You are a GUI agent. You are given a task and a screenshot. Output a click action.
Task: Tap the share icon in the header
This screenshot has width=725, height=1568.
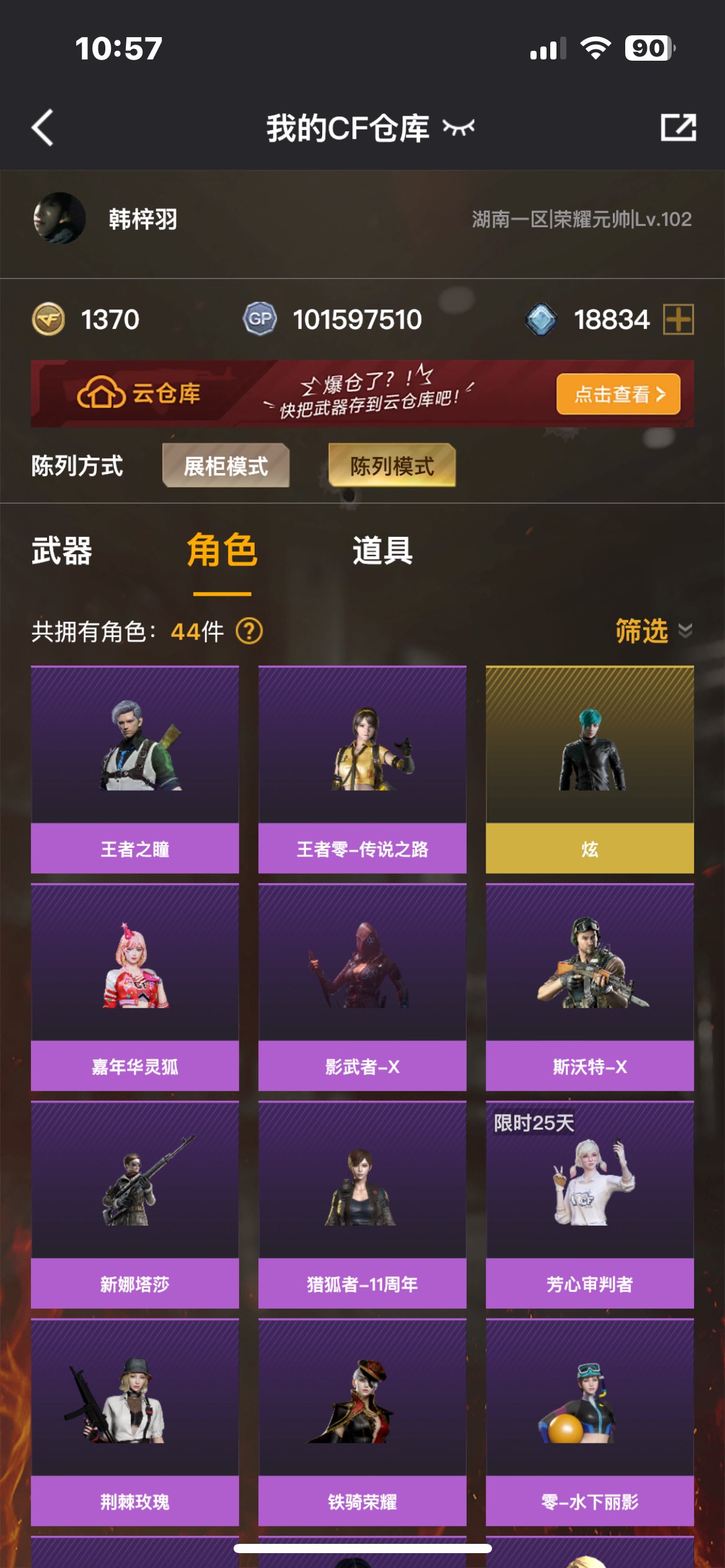[x=678, y=128]
